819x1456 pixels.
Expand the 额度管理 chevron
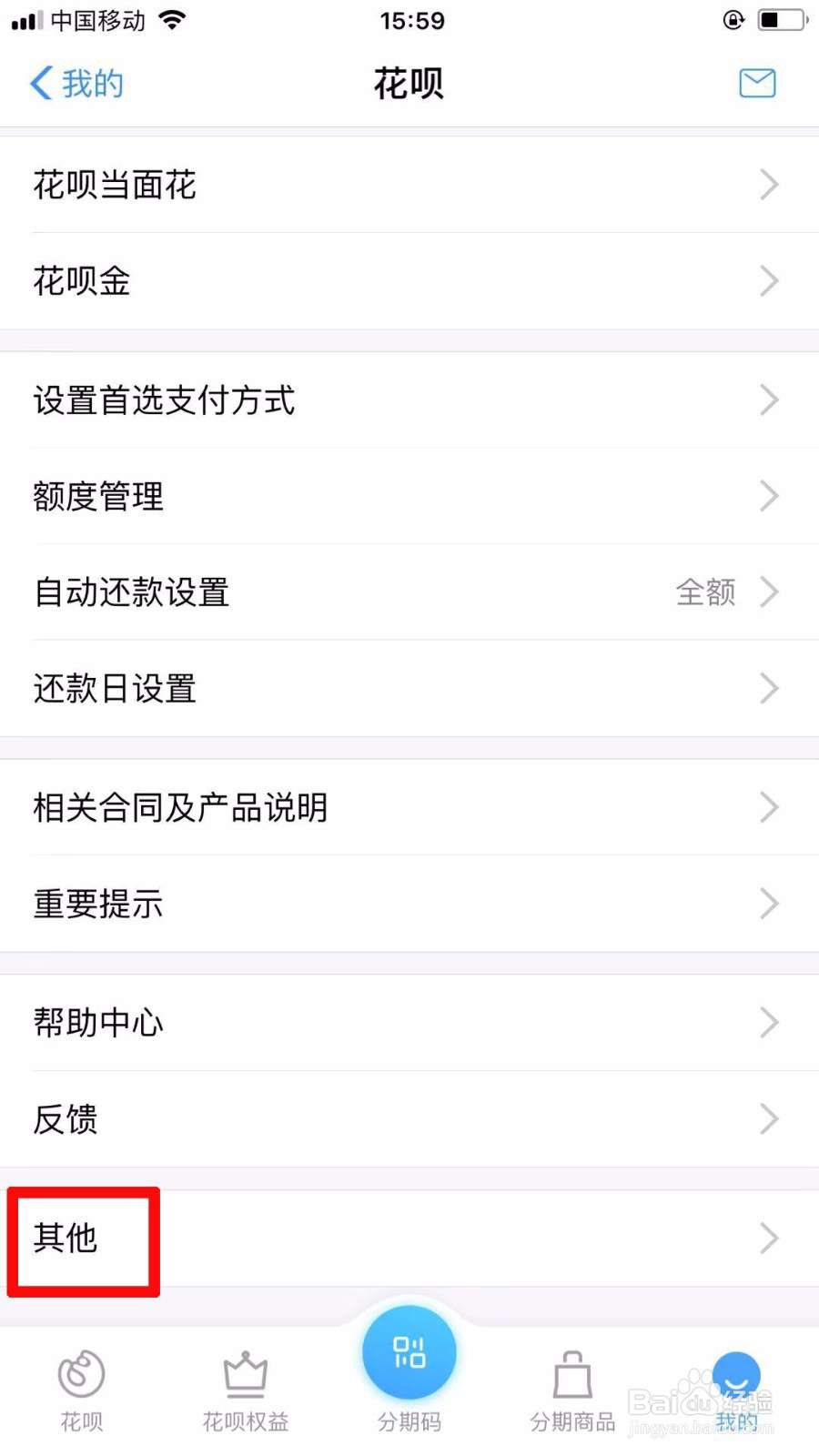click(769, 496)
